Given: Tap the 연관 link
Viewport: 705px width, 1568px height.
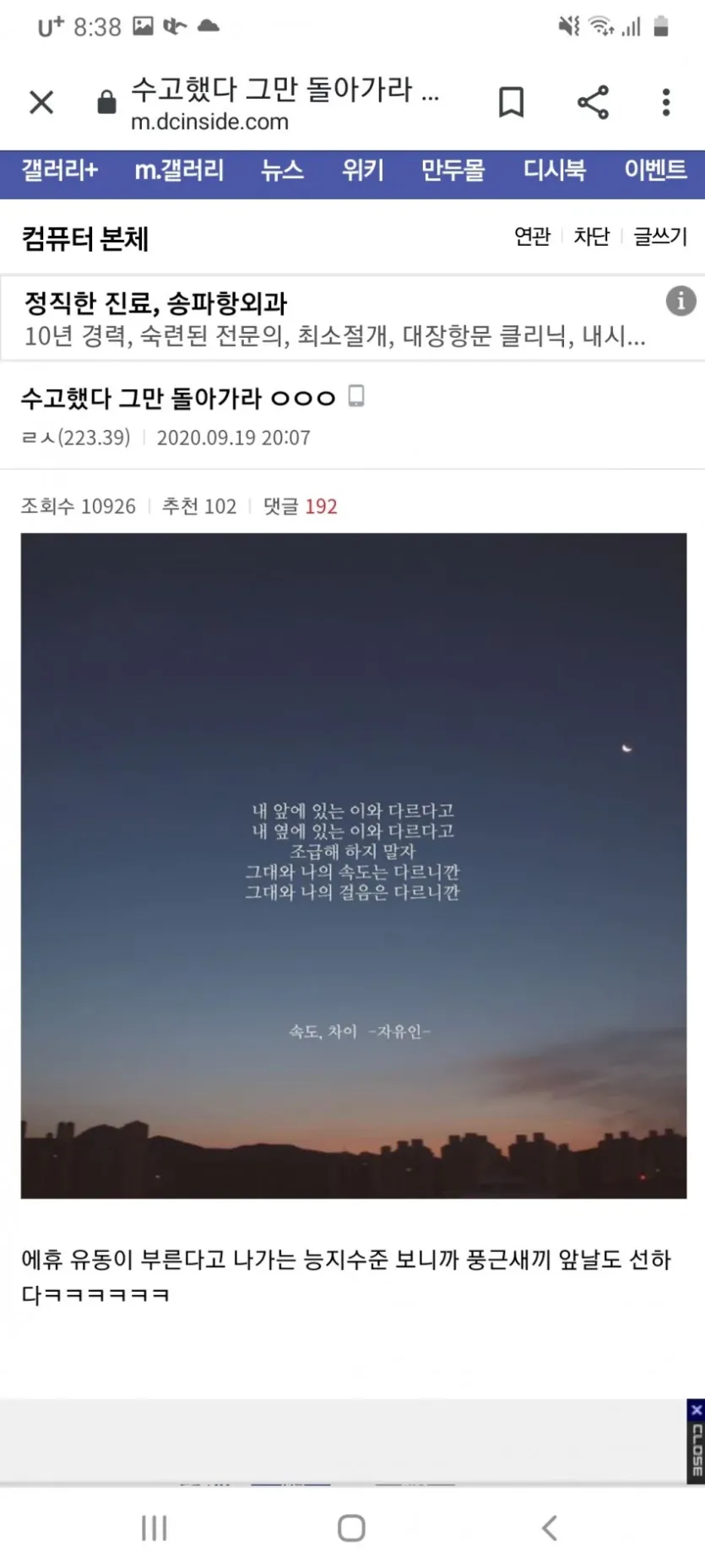Looking at the screenshot, I should coord(532,237).
